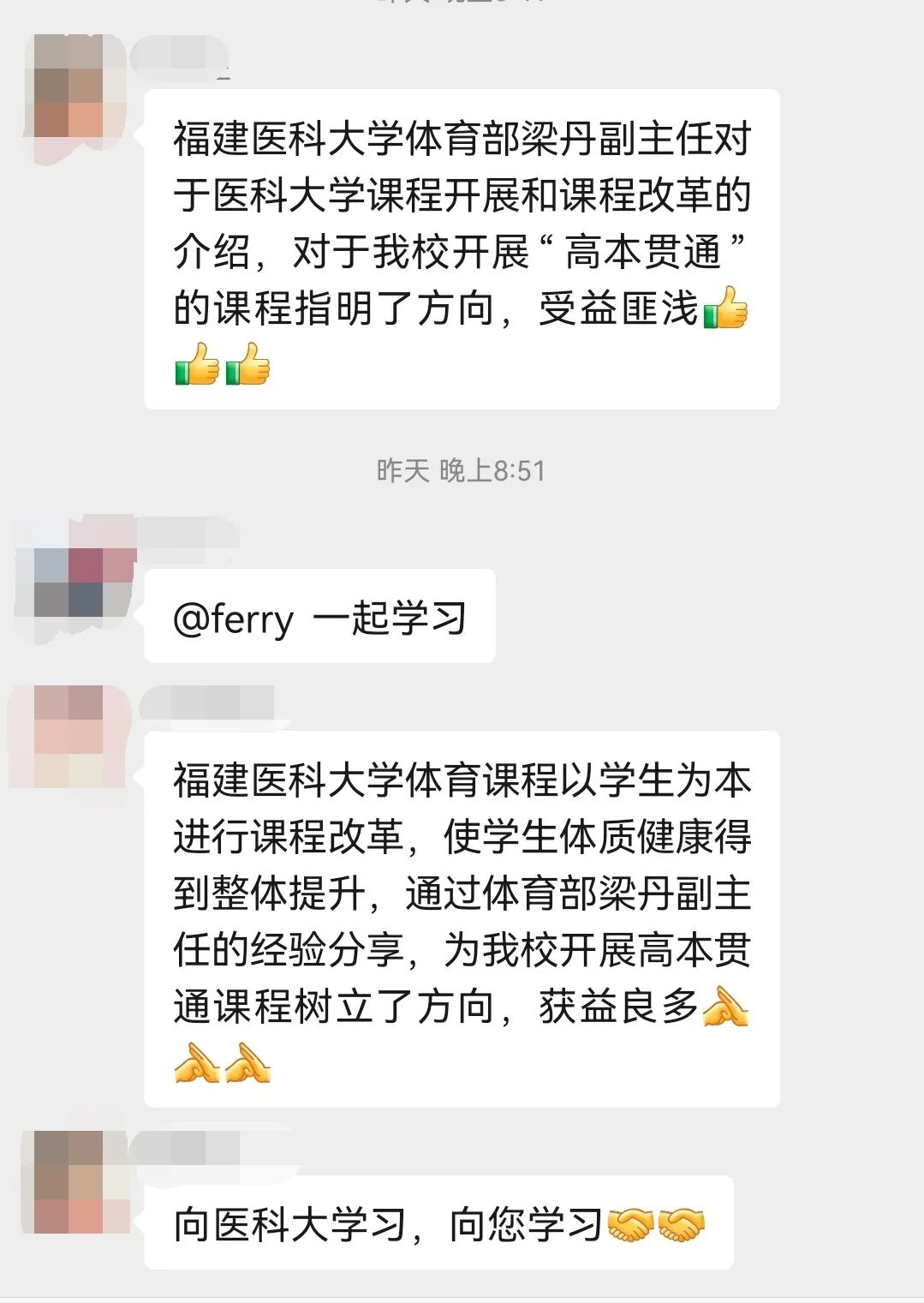Viewport: 924px width, 1303px height.
Task: Open avatar of sender writing '获益良多'
Action: coord(69,736)
